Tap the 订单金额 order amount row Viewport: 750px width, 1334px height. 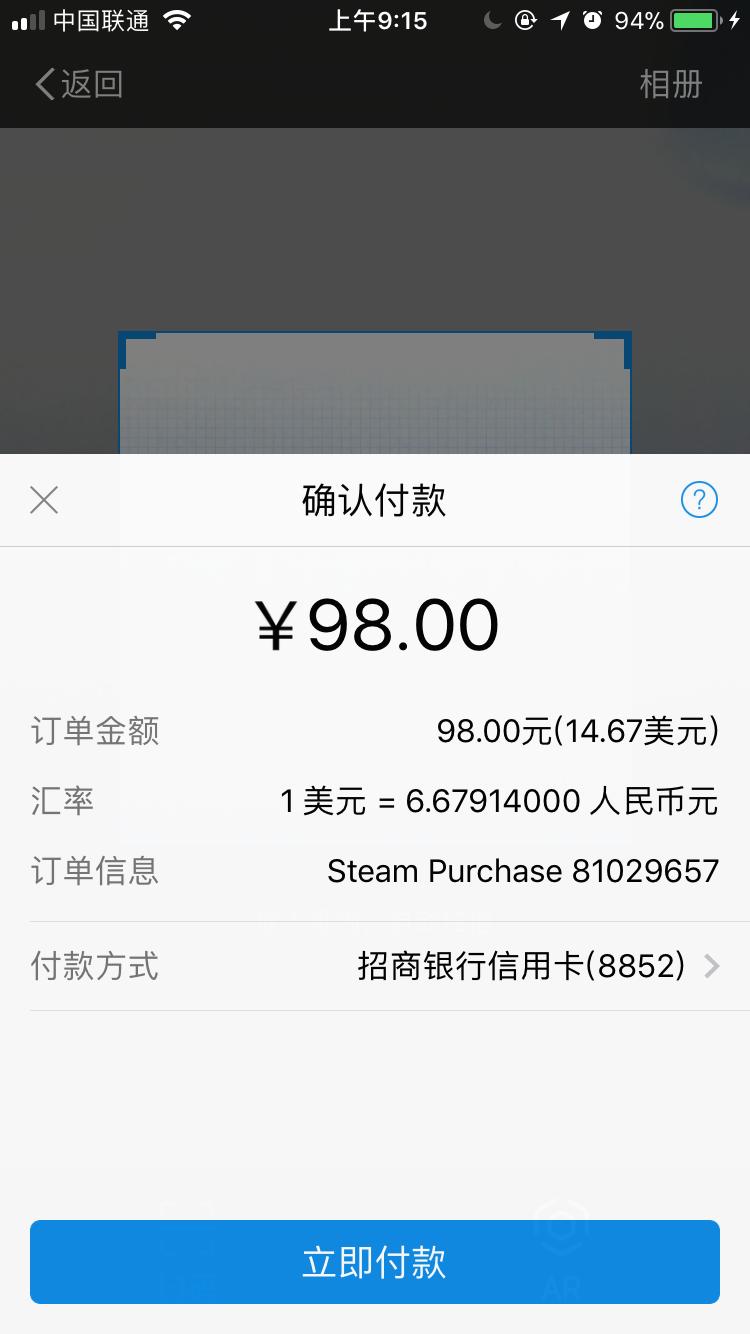pos(375,730)
